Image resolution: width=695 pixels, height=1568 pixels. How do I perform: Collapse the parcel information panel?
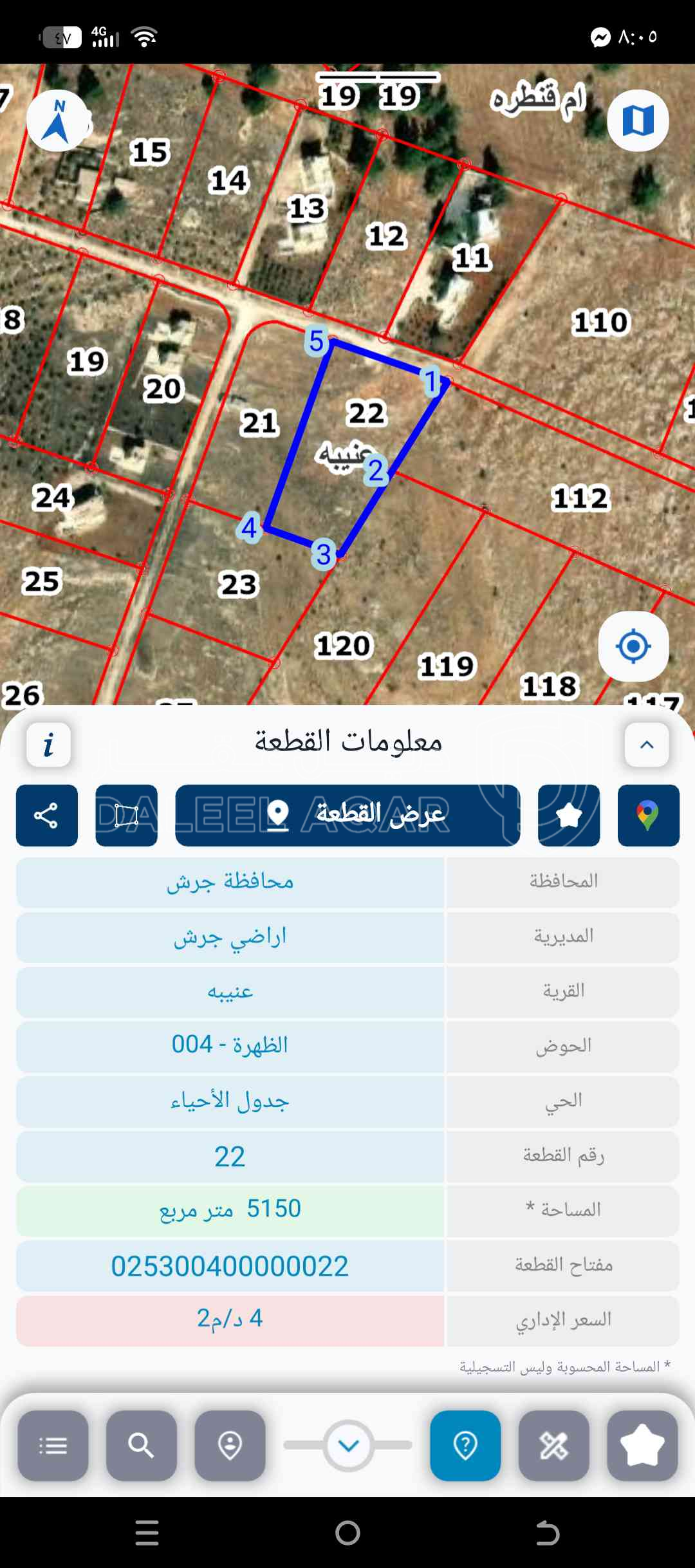coord(647,745)
